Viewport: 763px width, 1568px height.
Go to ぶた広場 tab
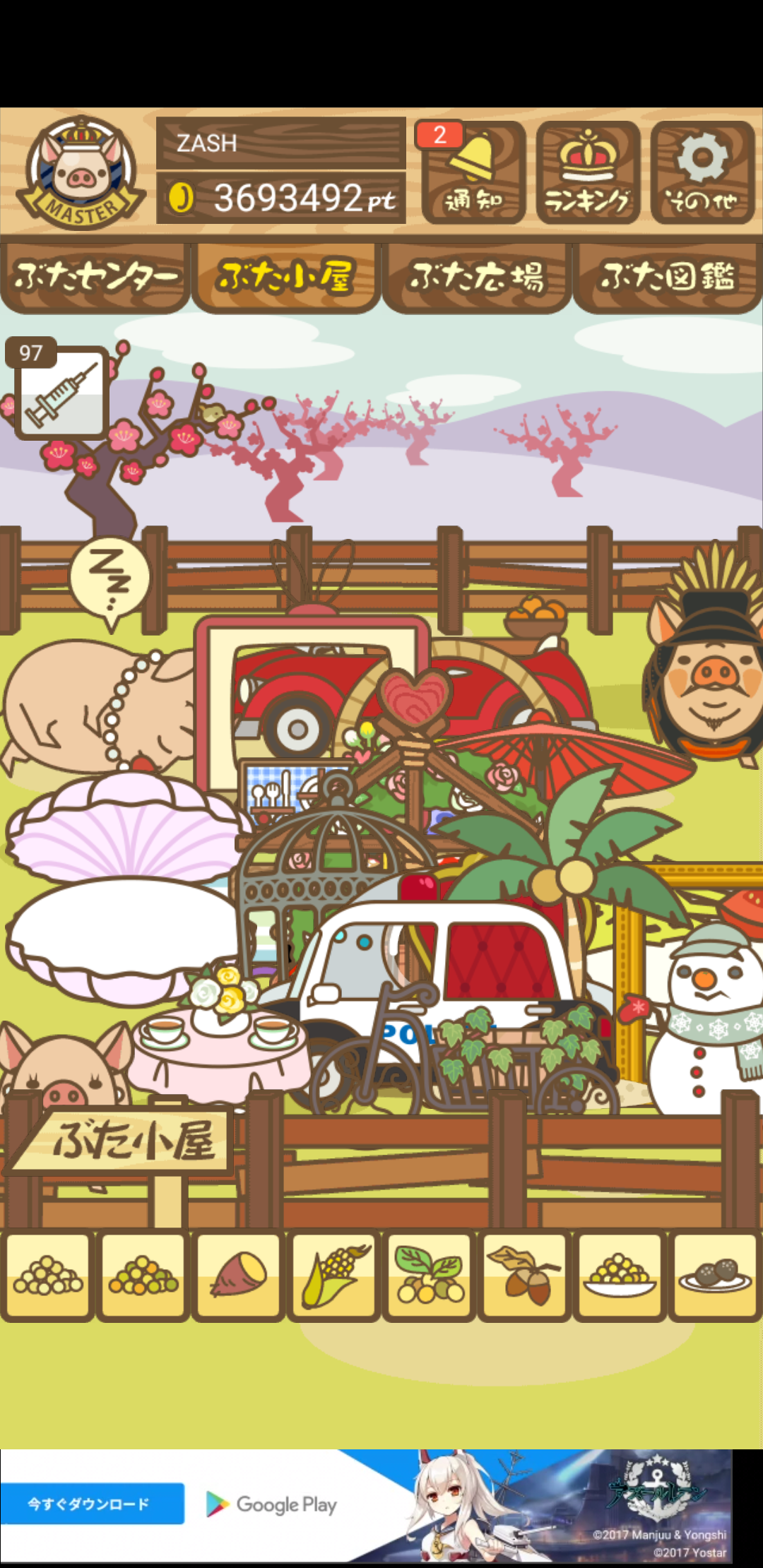coord(477,278)
